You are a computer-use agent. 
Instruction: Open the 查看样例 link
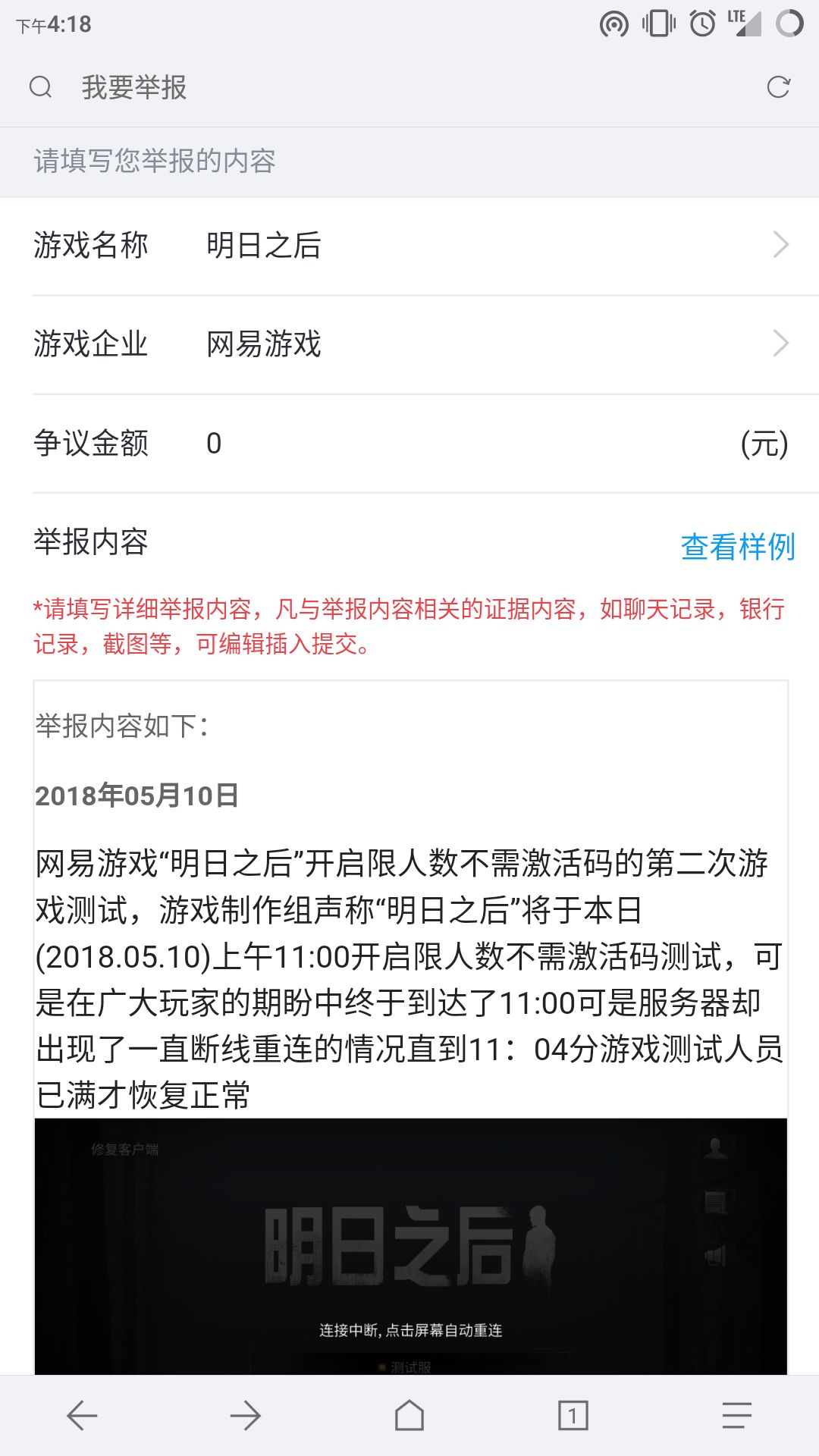click(x=738, y=546)
